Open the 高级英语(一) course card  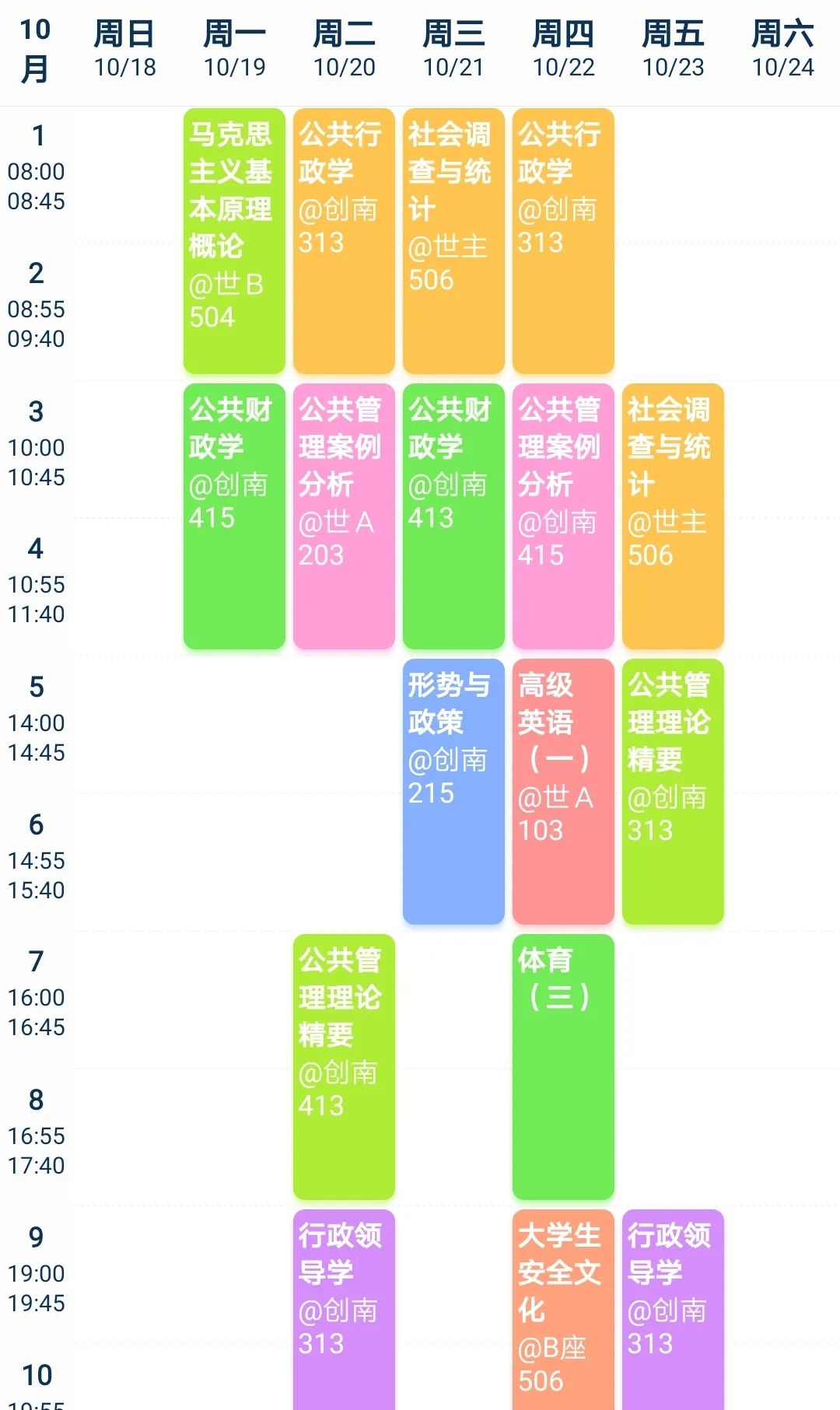[563, 792]
